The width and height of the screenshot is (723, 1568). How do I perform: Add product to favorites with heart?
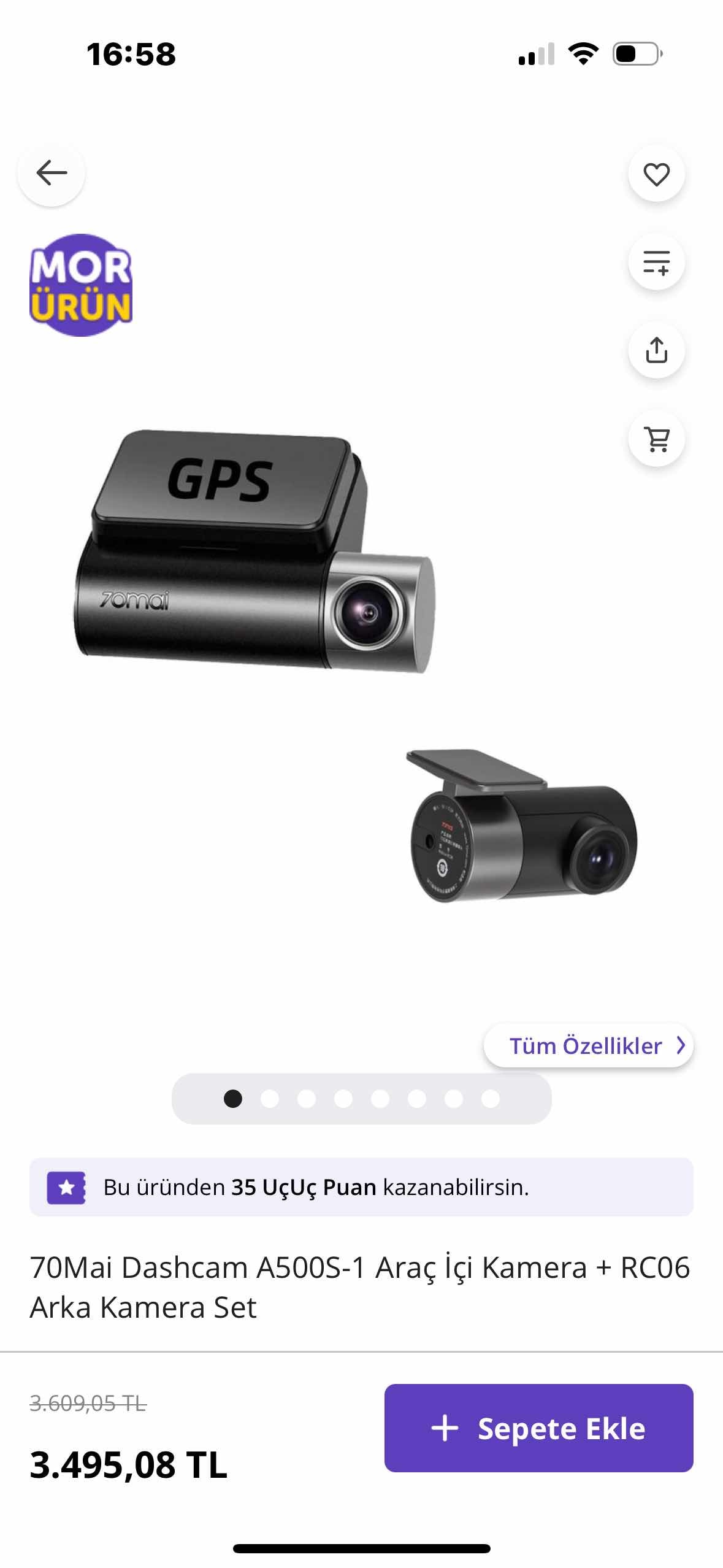pyautogui.click(x=656, y=174)
